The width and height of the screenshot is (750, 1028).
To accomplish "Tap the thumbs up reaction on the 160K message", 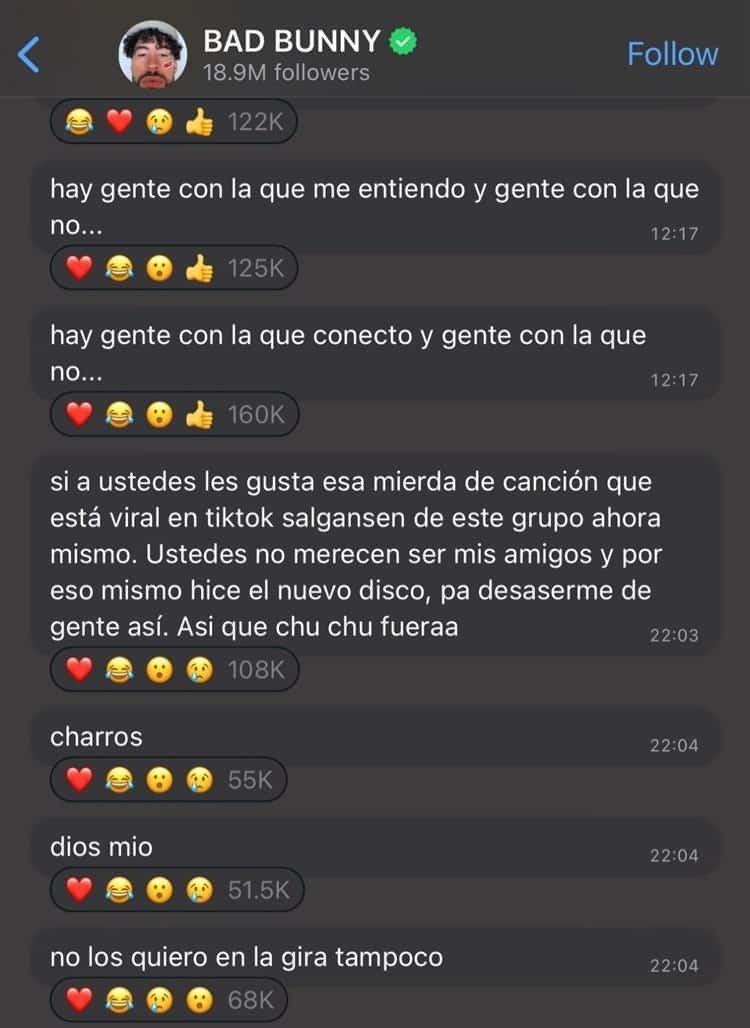I will 202,413.
